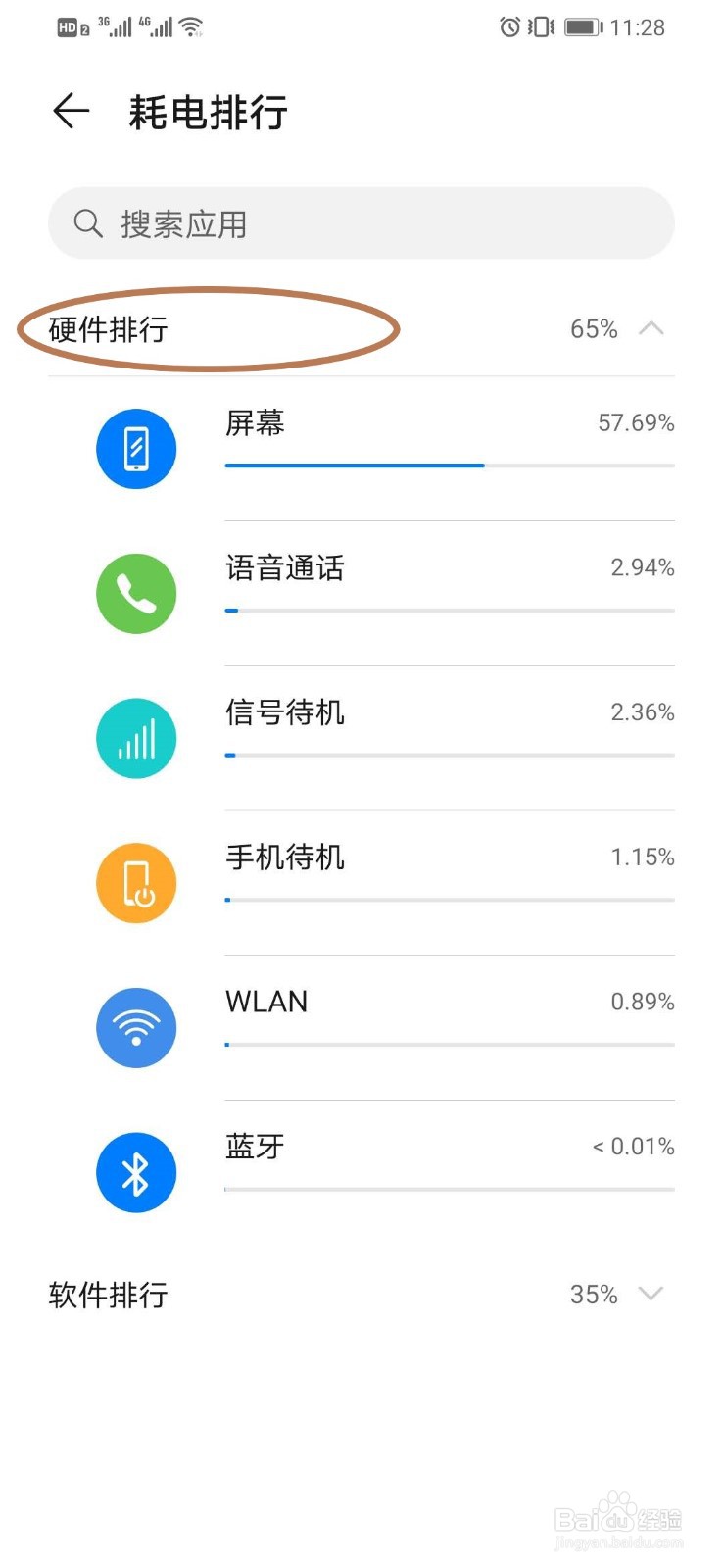The image size is (723, 1568).
Task: Tap the back arrow to leave 耗电排行
Action: [x=69, y=111]
